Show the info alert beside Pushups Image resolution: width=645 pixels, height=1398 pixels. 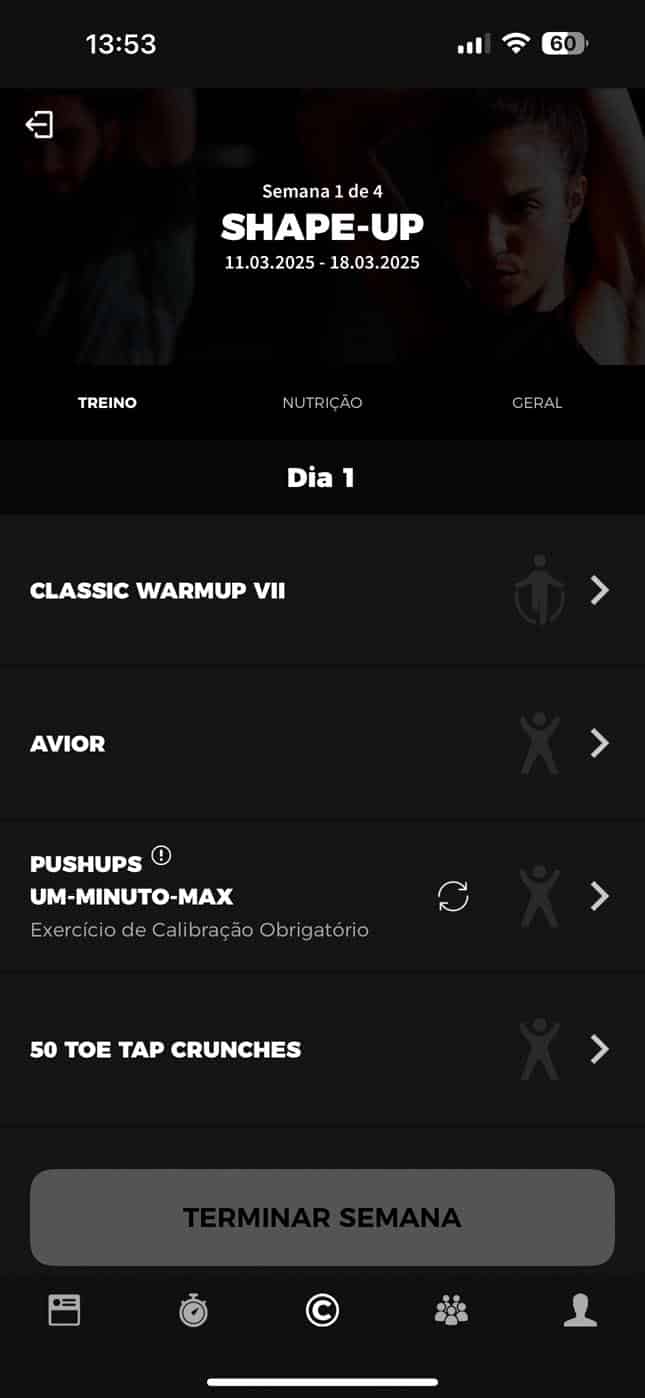point(161,856)
